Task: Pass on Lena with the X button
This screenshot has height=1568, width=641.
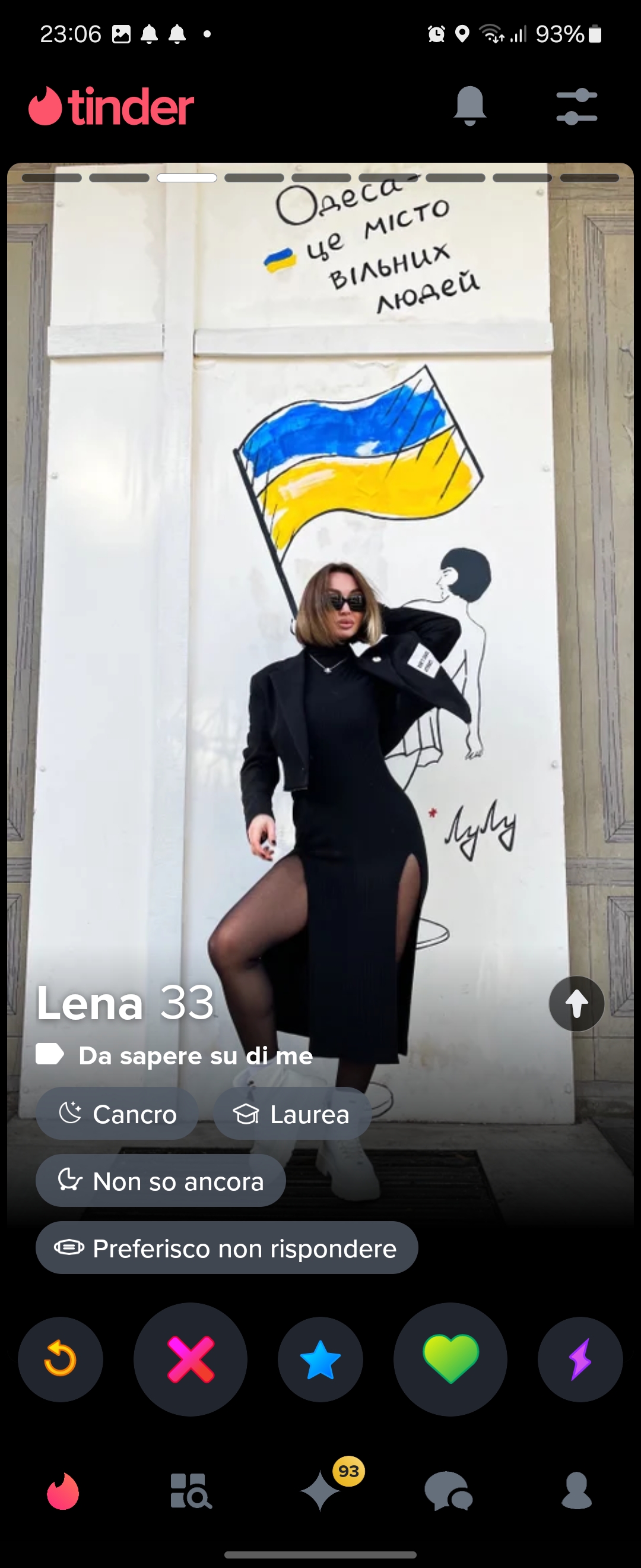Action: (x=191, y=1359)
